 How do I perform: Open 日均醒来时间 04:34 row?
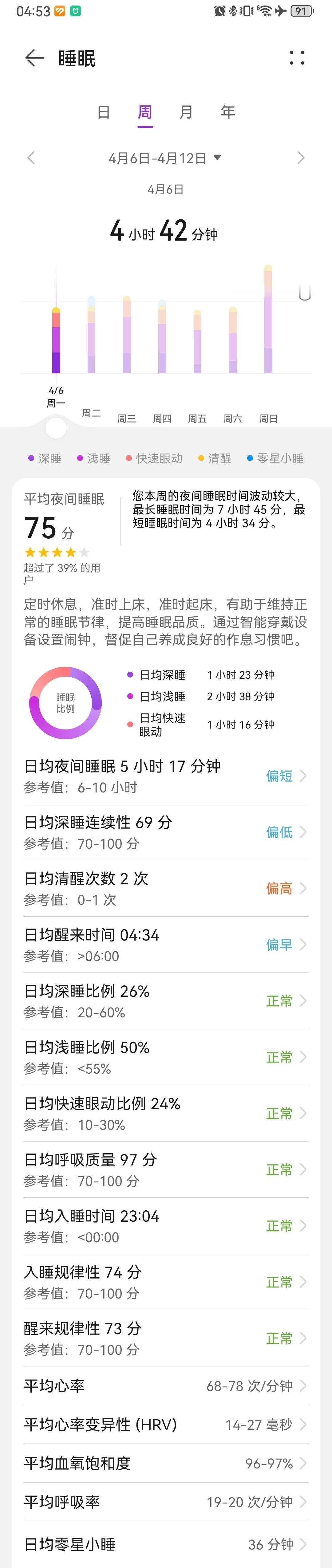[x=165, y=944]
